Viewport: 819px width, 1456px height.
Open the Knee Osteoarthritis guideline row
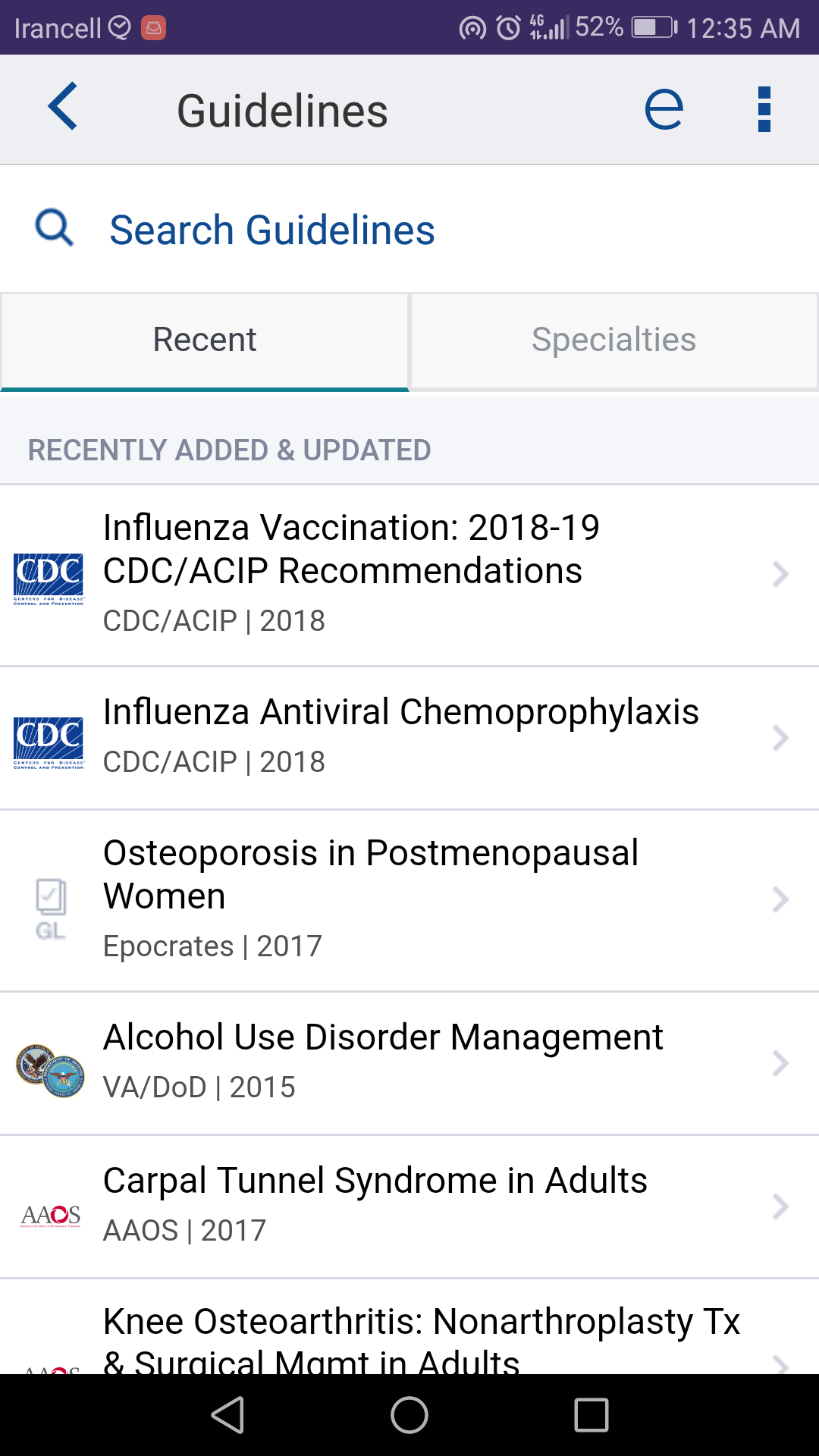pos(409,1327)
